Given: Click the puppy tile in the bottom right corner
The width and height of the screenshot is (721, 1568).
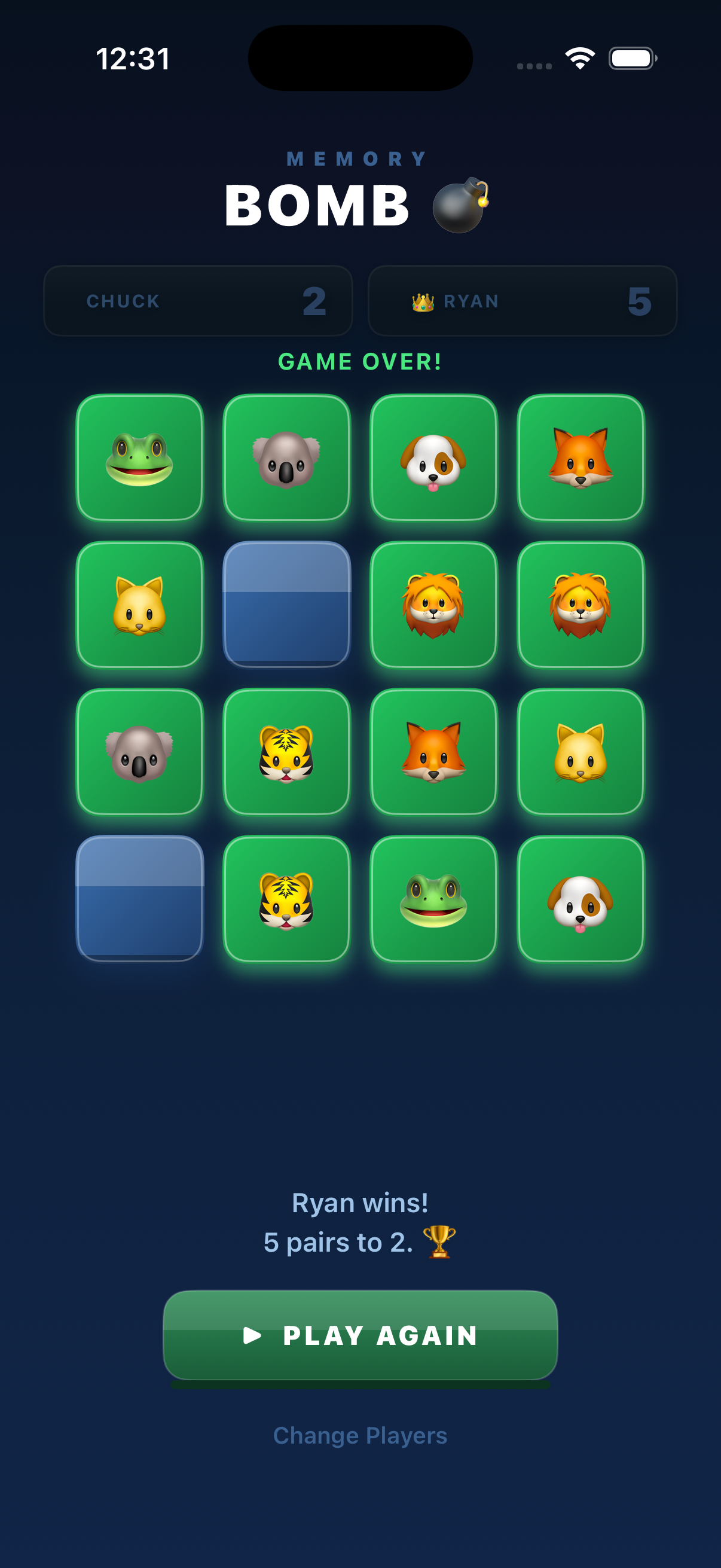Looking at the screenshot, I should [x=580, y=901].
